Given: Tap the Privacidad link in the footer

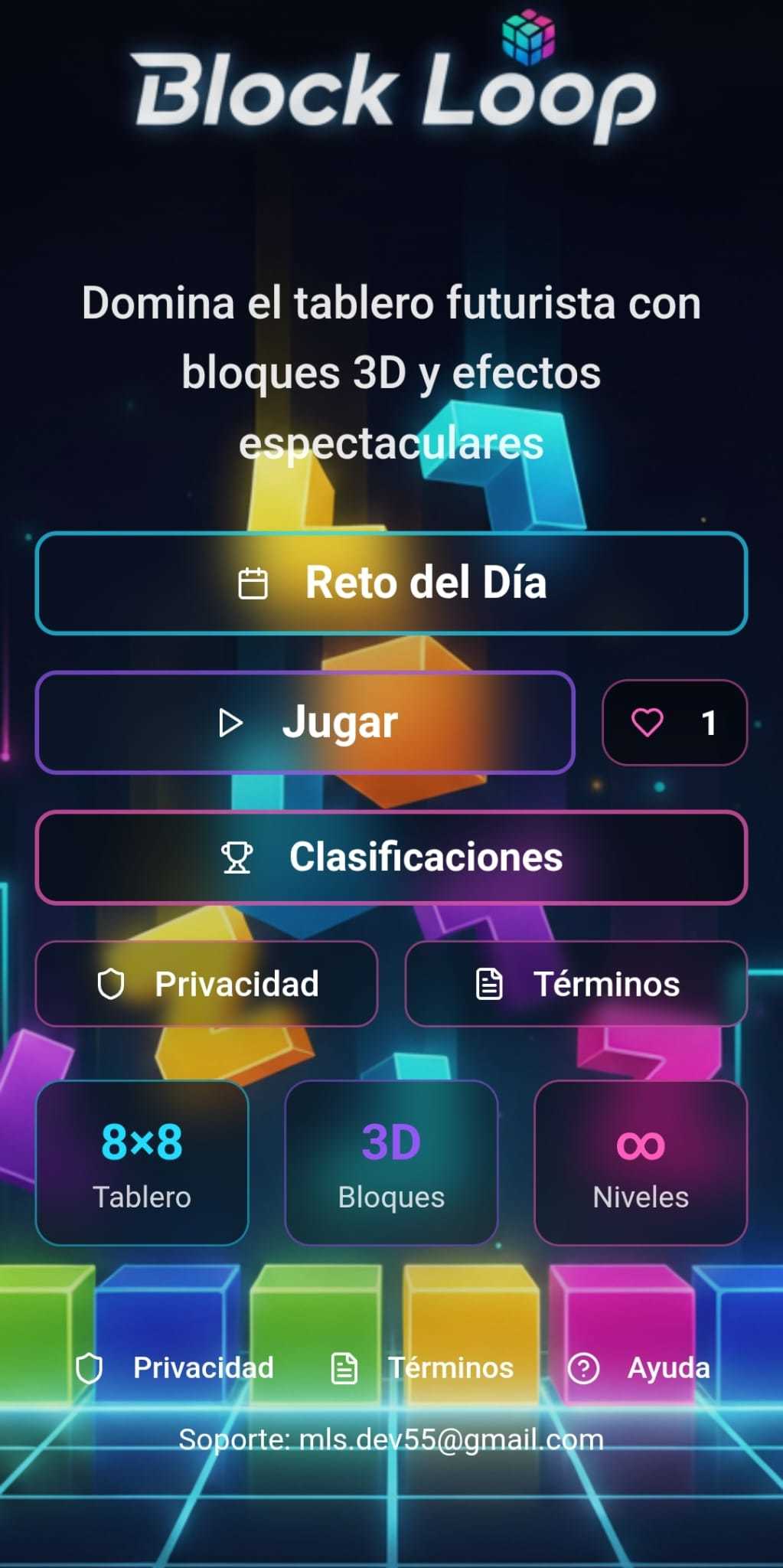Looking at the screenshot, I should pos(176,1367).
